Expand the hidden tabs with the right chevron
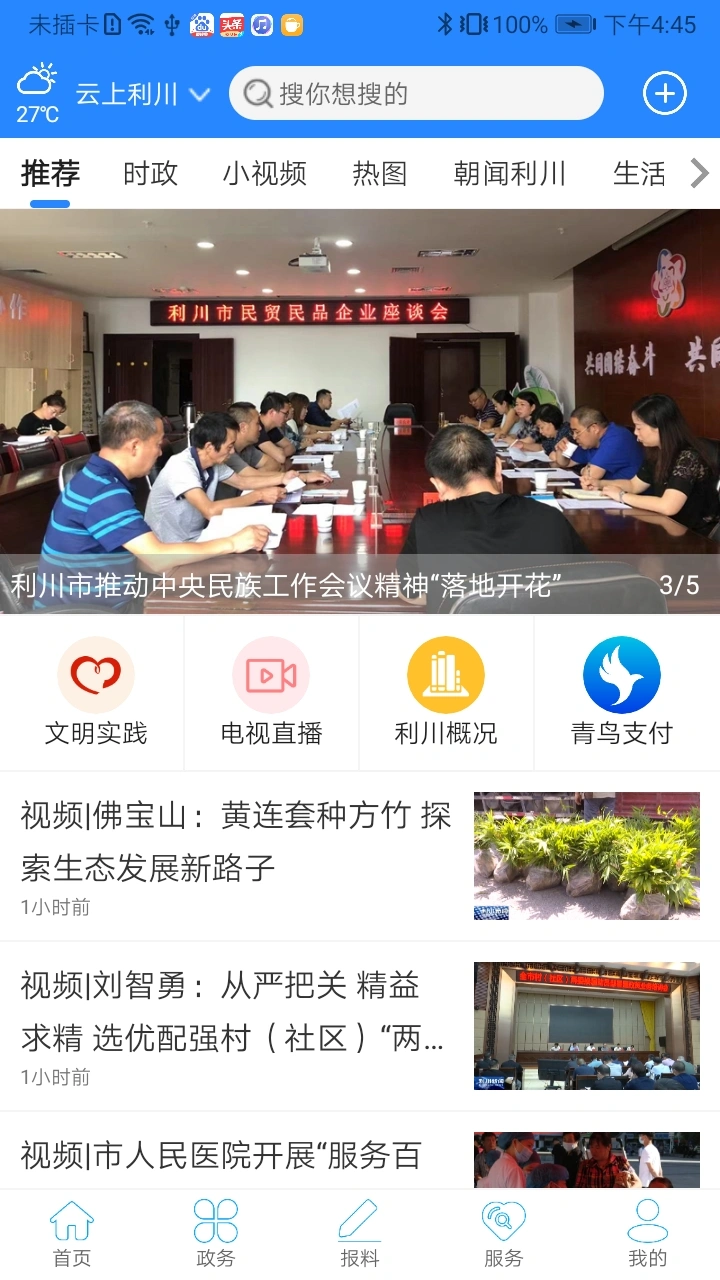720x1280 pixels. coord(700,173)
